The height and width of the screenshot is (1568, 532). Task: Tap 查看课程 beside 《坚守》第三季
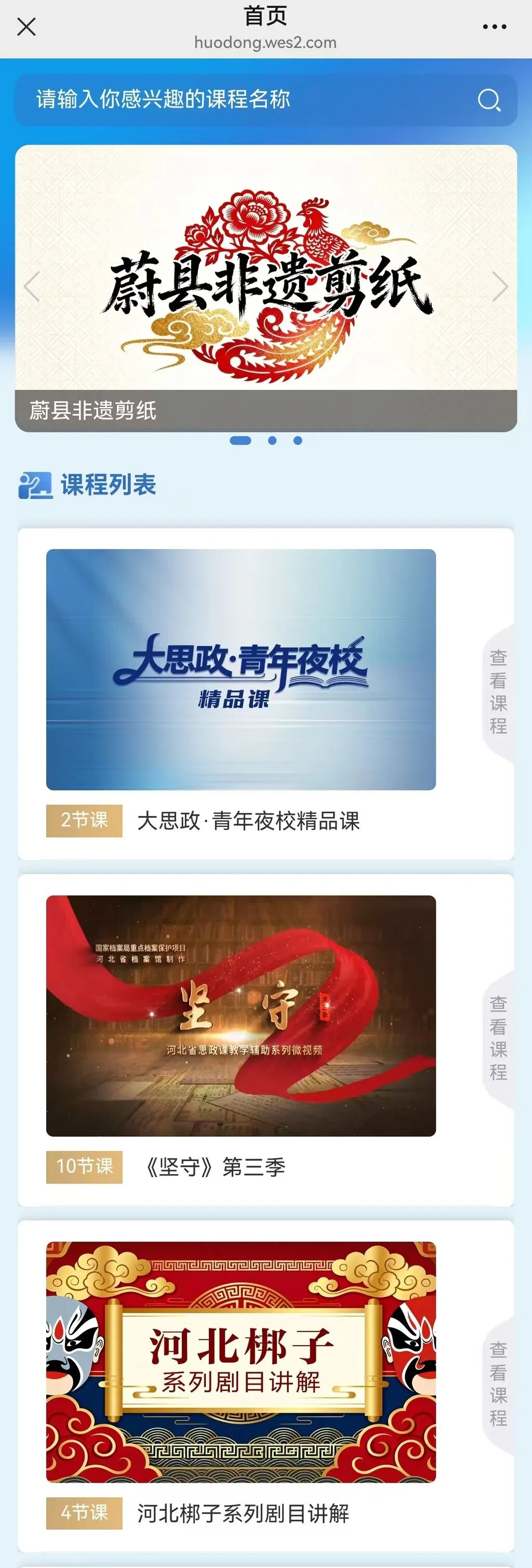[x=498, y=1038]
